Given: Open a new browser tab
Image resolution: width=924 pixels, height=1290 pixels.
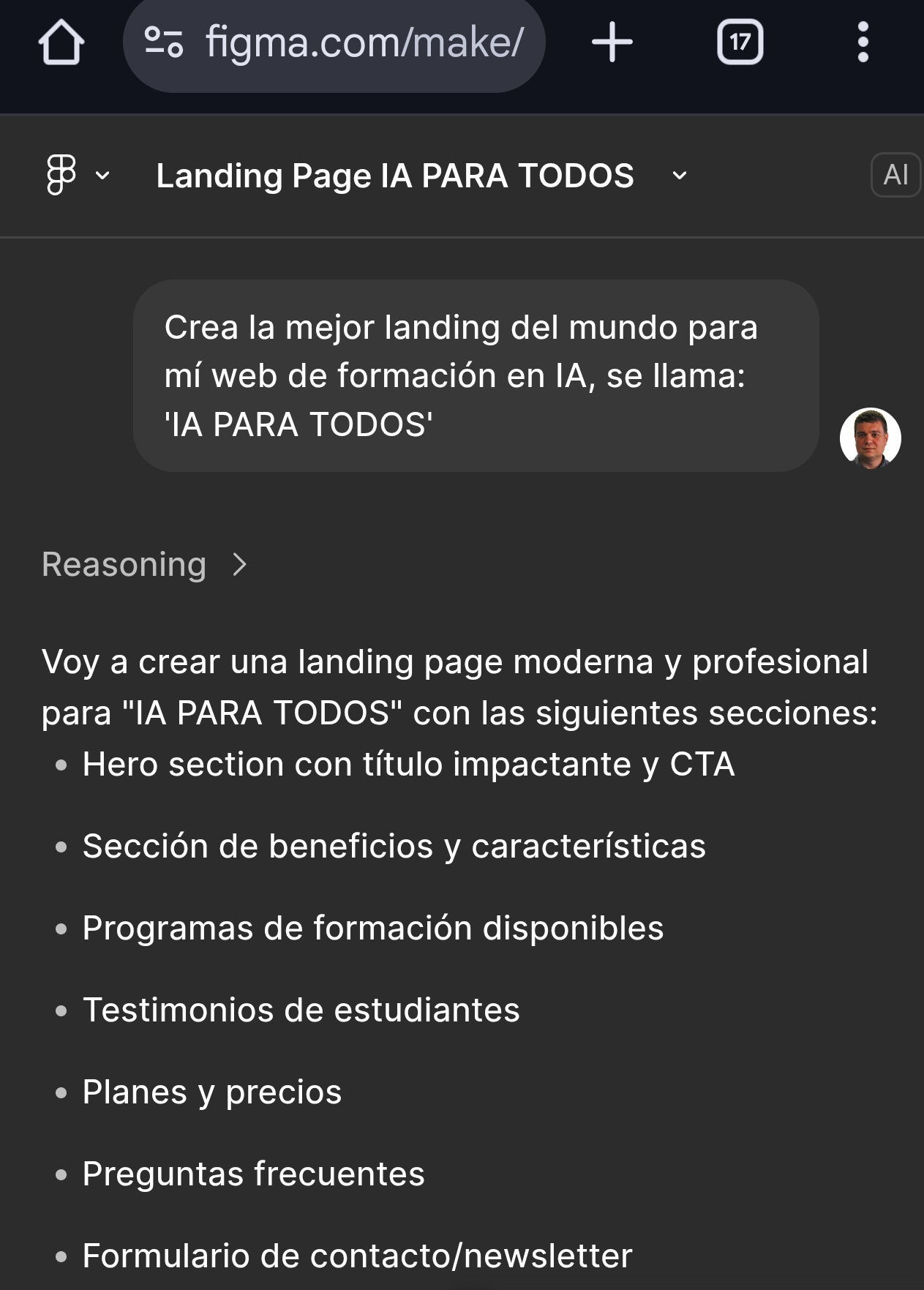Looking at the screenshot, I should tap(612, 42).
